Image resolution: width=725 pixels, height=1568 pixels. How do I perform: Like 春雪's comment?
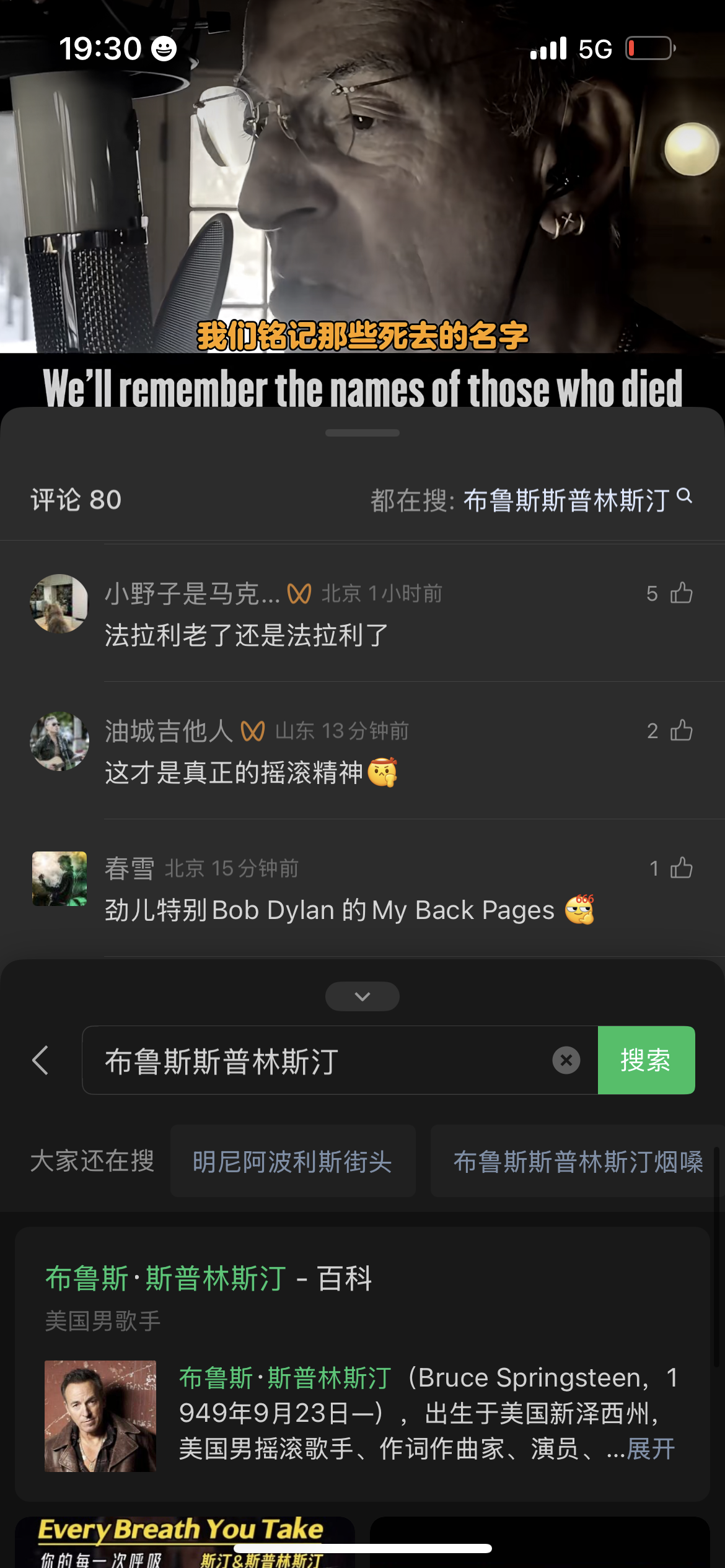click(x=681, y=868)
